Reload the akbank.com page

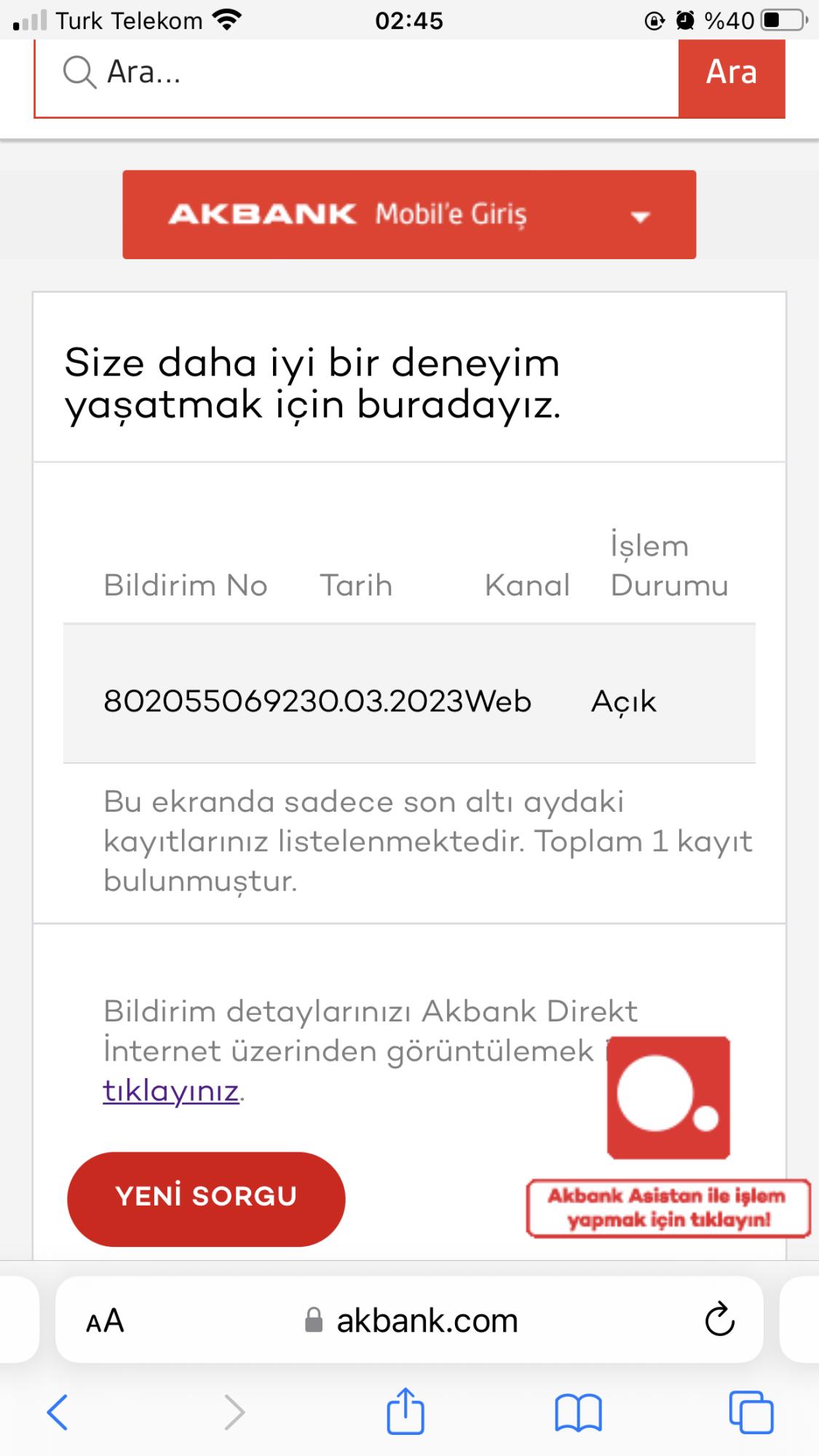click(x=719, y=1319)
